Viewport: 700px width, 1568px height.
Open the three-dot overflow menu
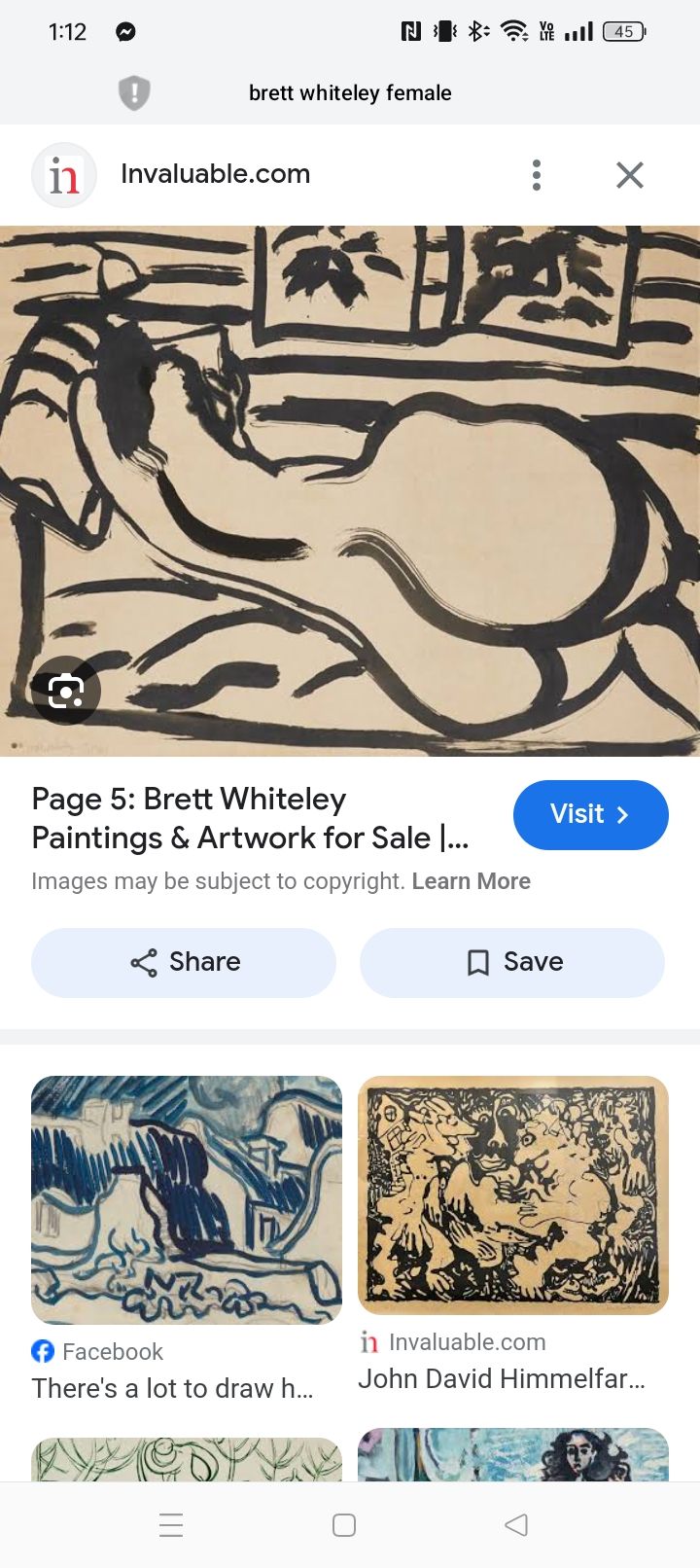point(536,175)
